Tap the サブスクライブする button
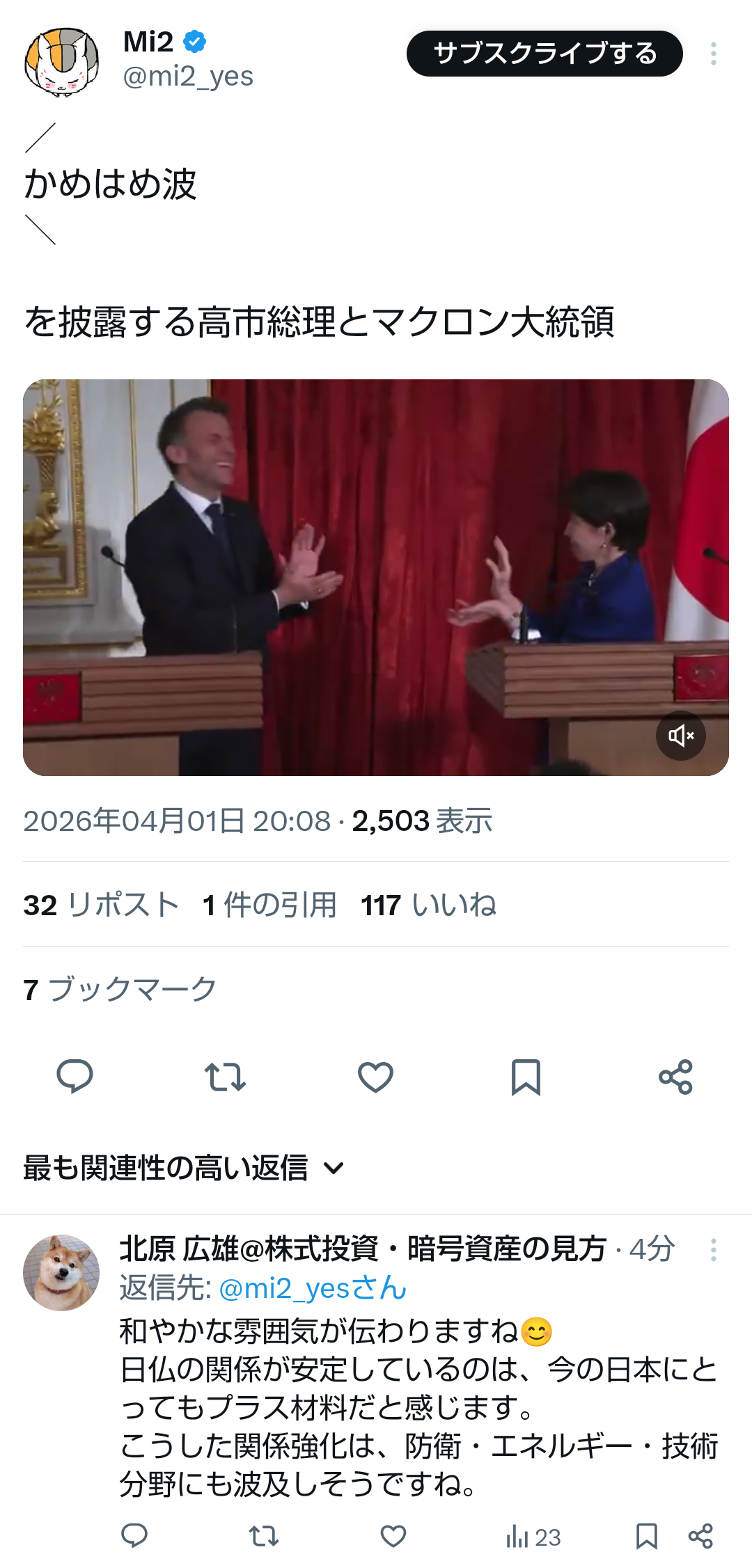The image size is (752, 1568). [544, 54]
